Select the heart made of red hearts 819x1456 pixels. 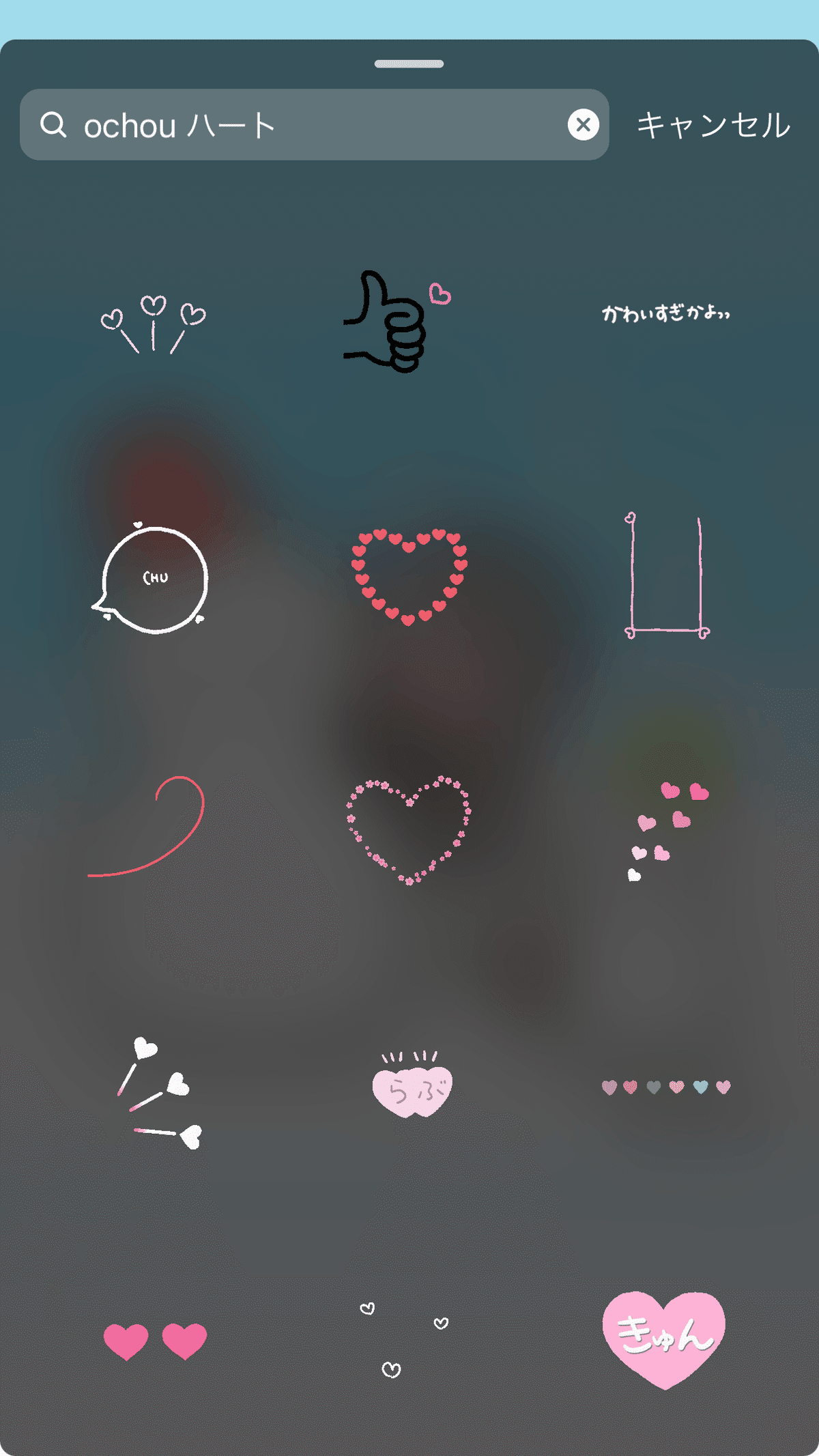[409, 577]
